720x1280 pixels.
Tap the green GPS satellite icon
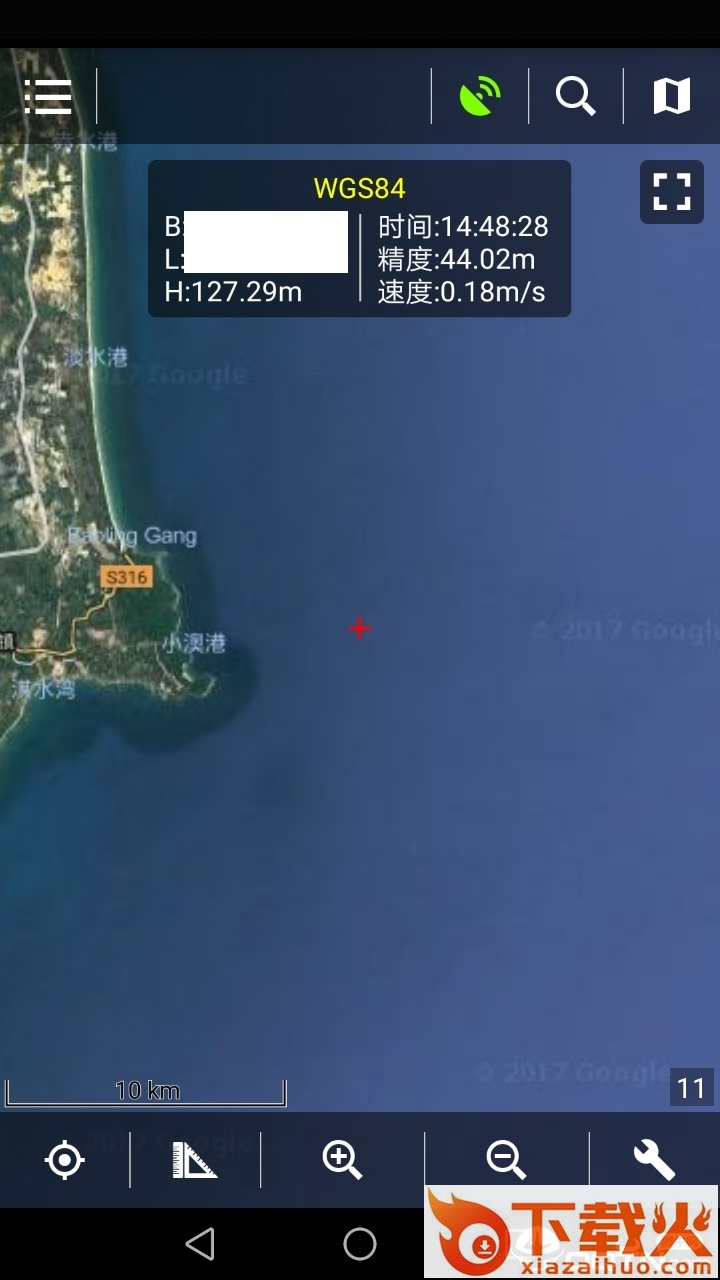tap(480, 97)
